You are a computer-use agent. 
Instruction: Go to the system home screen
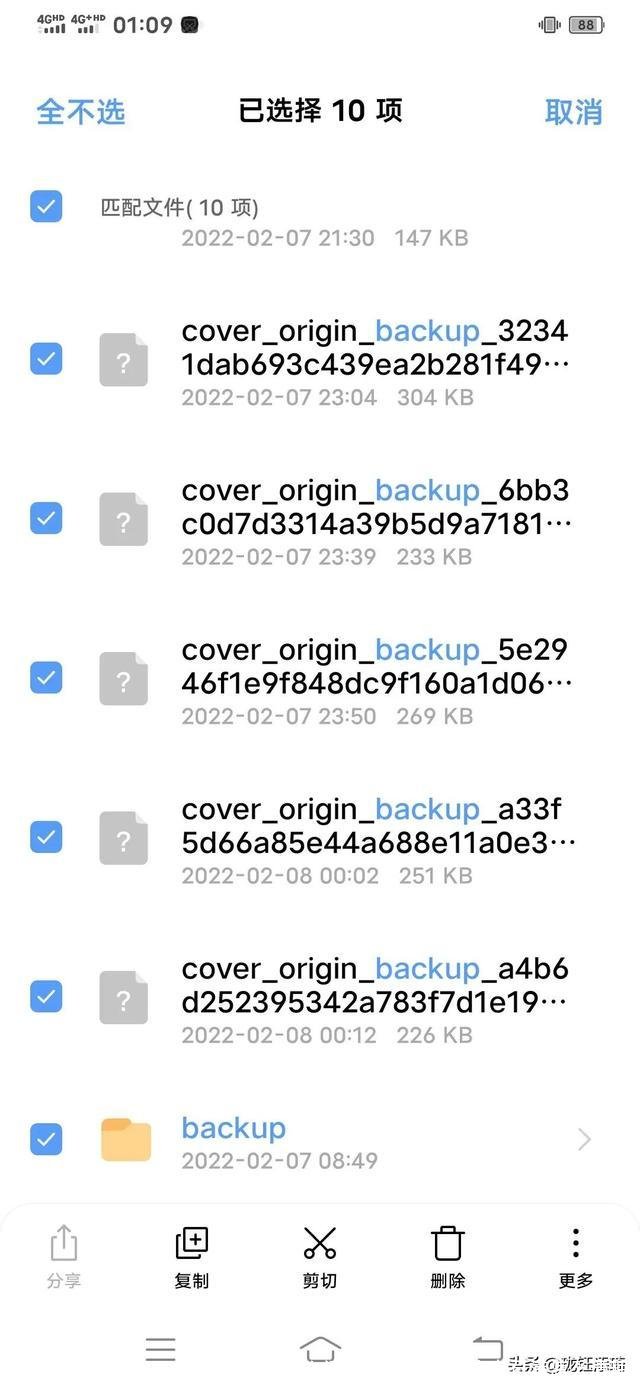coord(320,1349)
